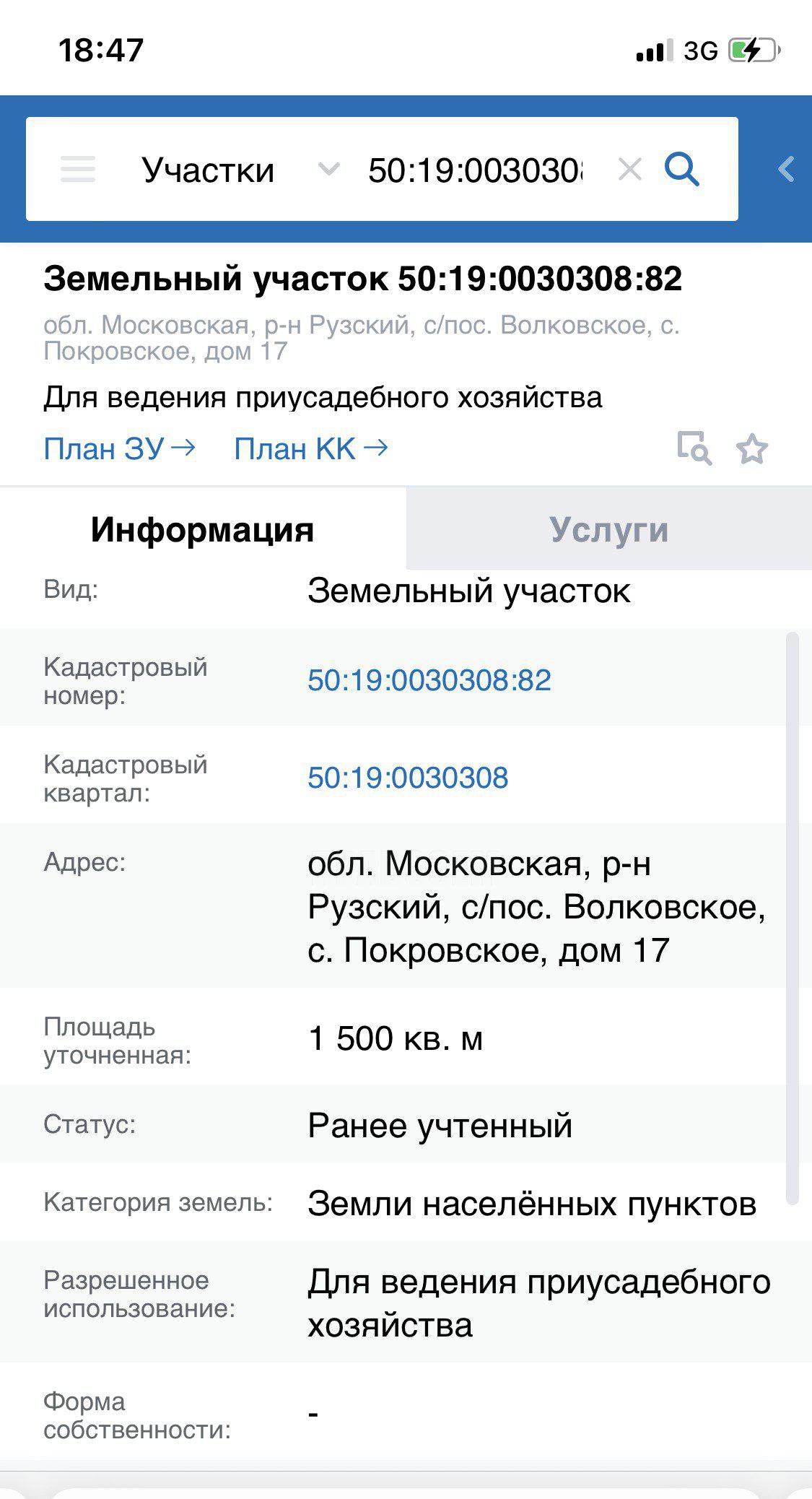This screenshot has width=812, height=1499.
Task: Open План ЗУ link
Action: point(119,449)
